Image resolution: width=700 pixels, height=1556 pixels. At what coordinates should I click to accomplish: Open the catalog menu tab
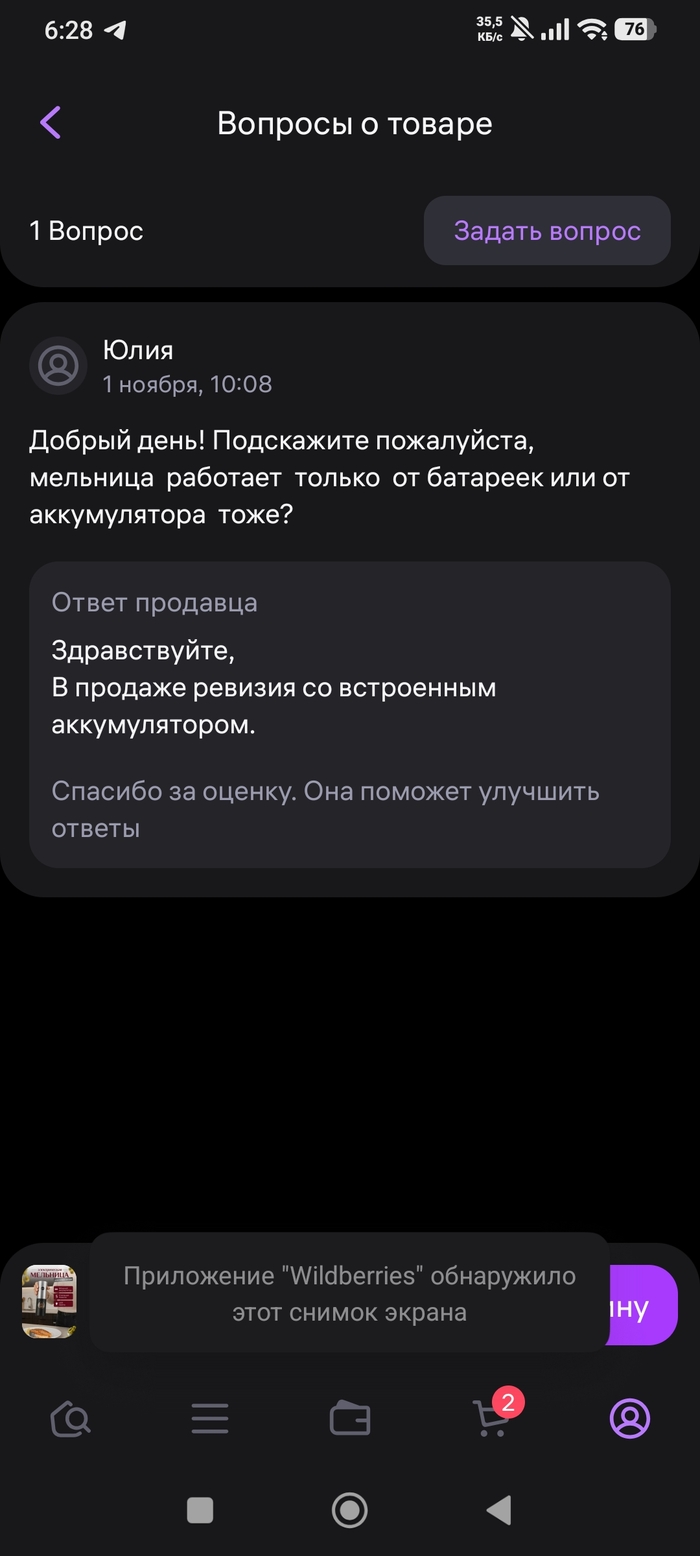[210, 1418]
